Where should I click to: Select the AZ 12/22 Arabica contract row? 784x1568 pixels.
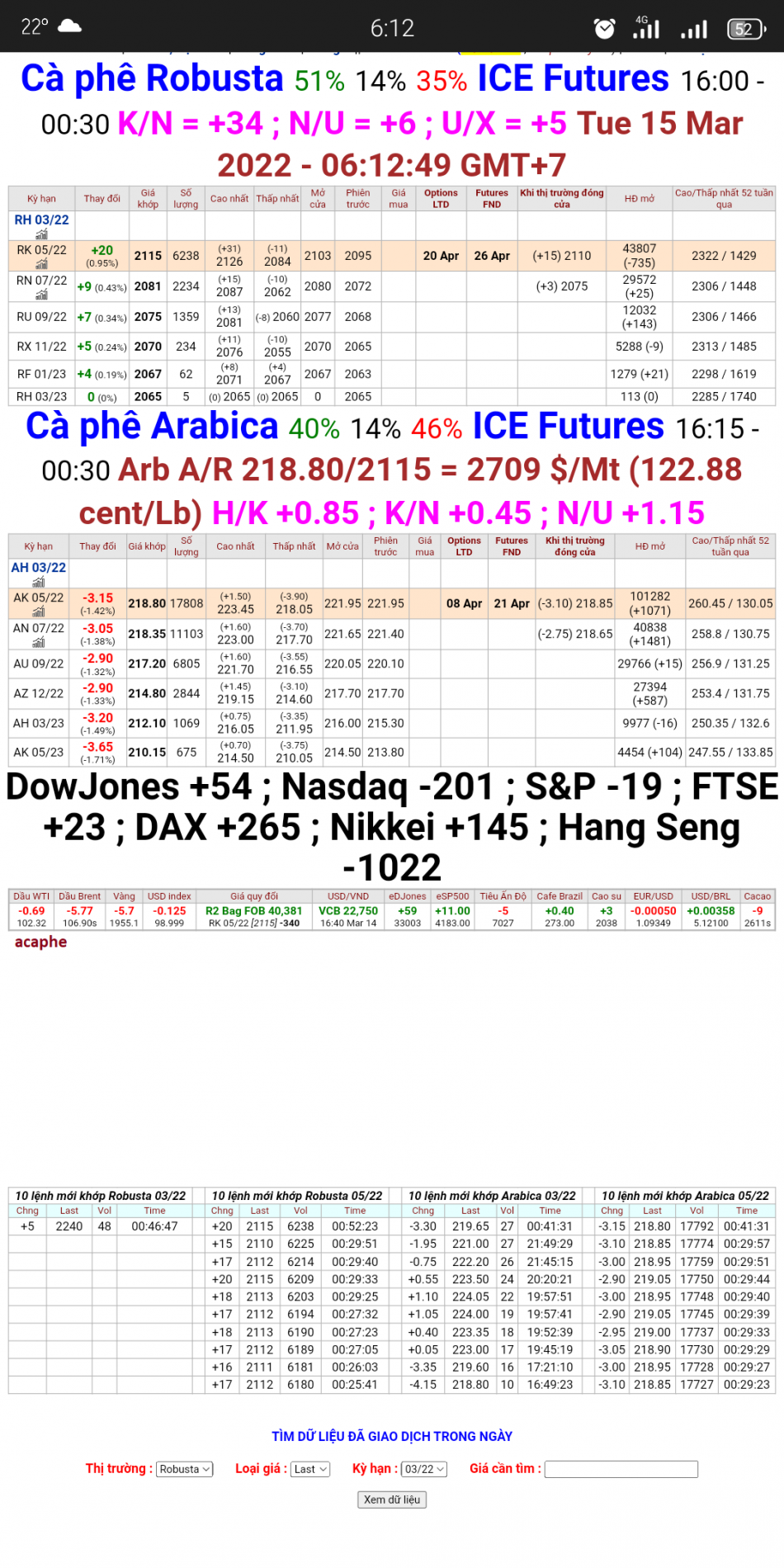click(x=39, y=693)
